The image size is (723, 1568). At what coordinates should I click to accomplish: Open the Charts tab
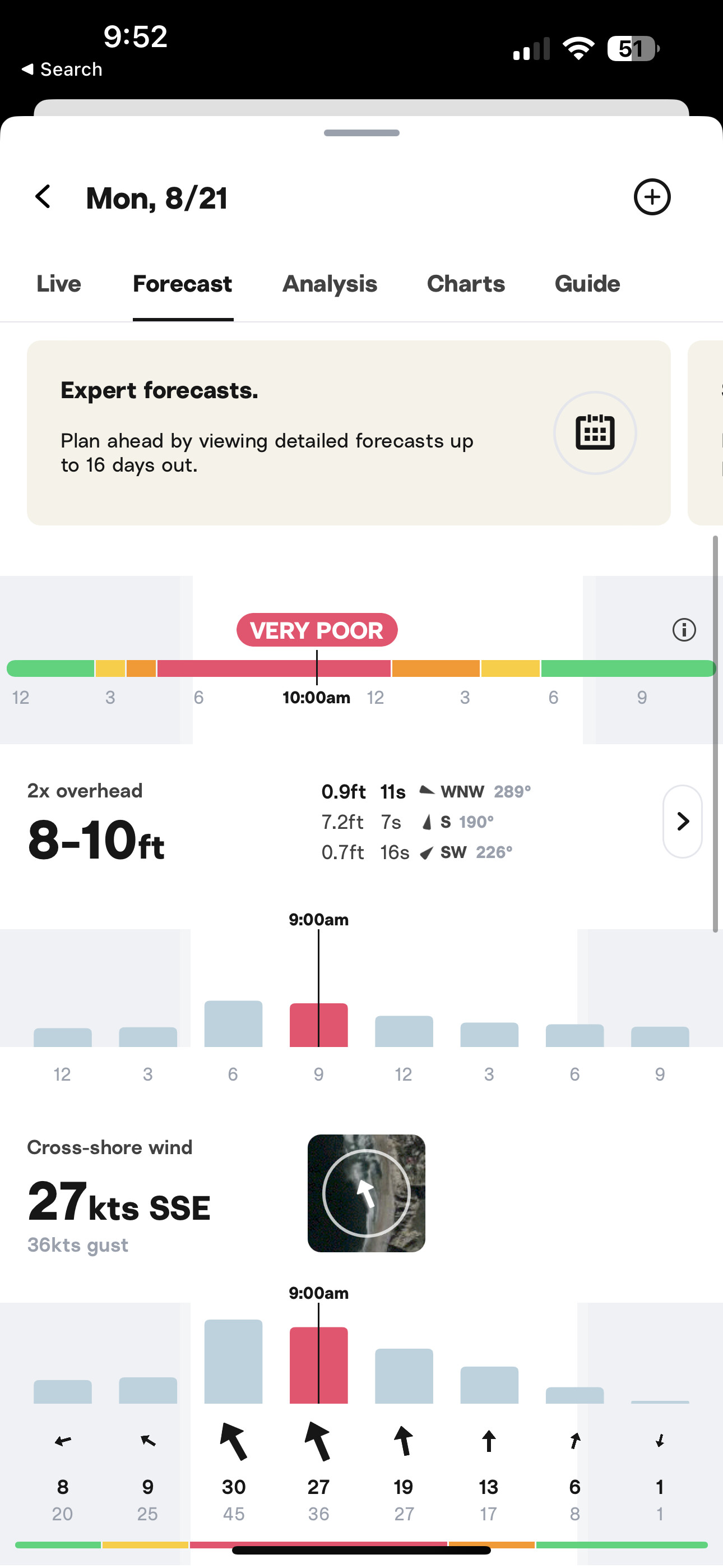[x=466, y=284]
